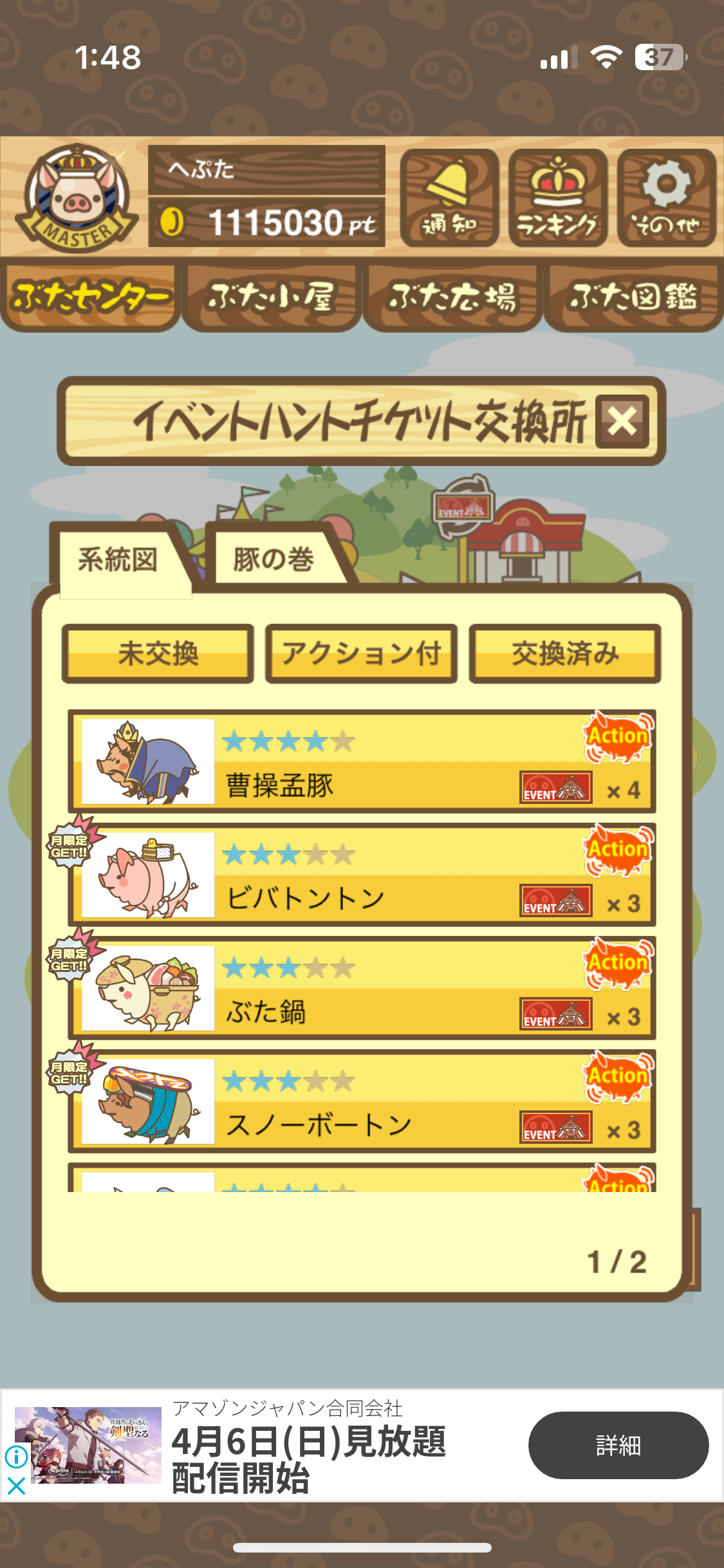Filter by 交換済み
The height and width of the screenshot is (1568, 724).
[x=565, y=653]
